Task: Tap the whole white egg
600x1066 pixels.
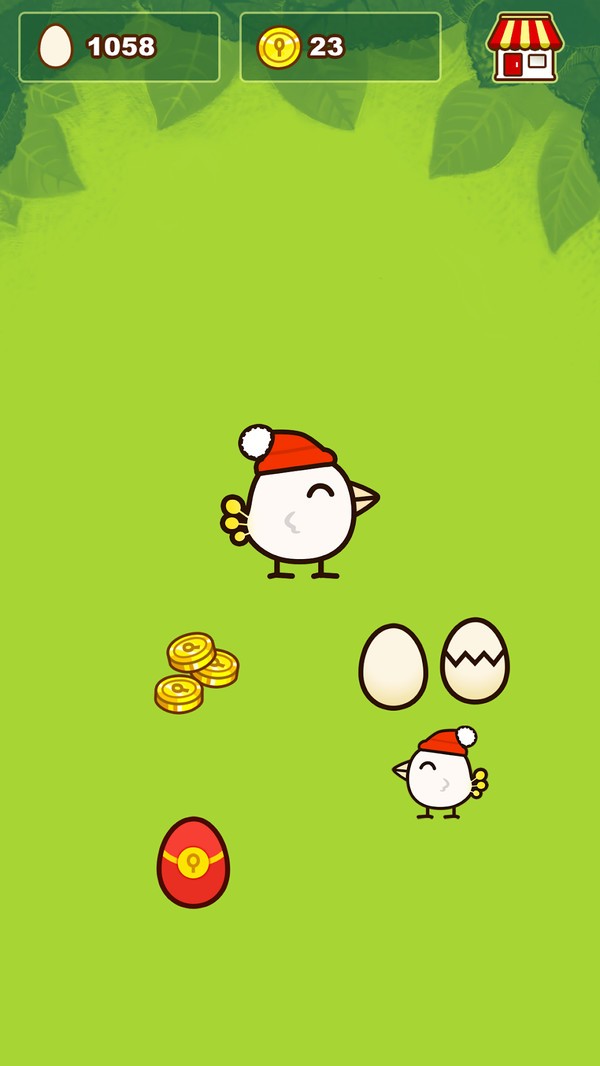Action: 393,667
